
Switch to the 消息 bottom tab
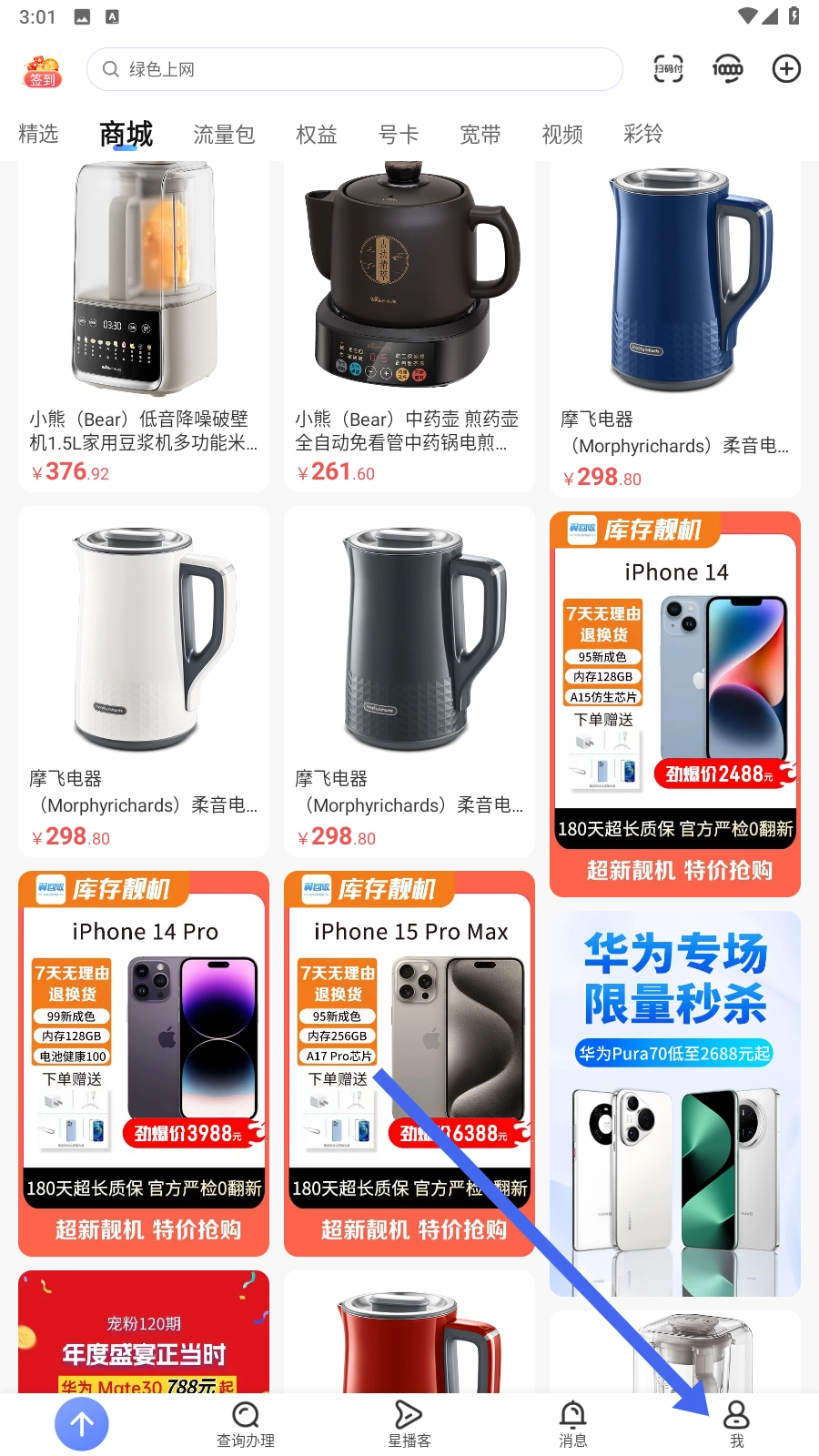(573, 1424)
